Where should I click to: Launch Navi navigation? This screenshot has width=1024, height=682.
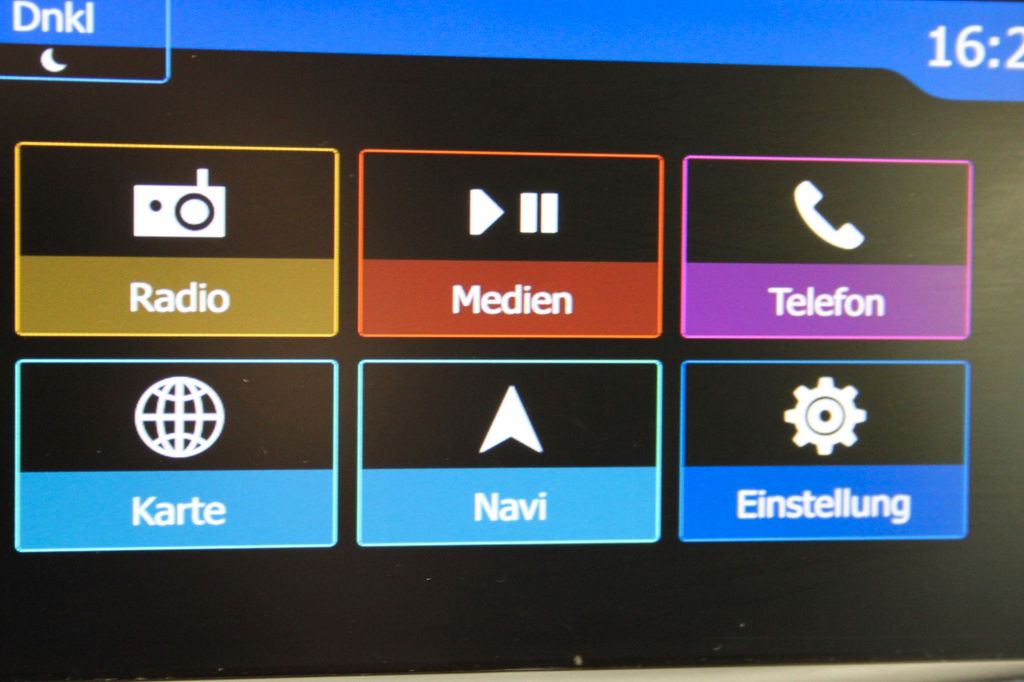coord(509,453)
